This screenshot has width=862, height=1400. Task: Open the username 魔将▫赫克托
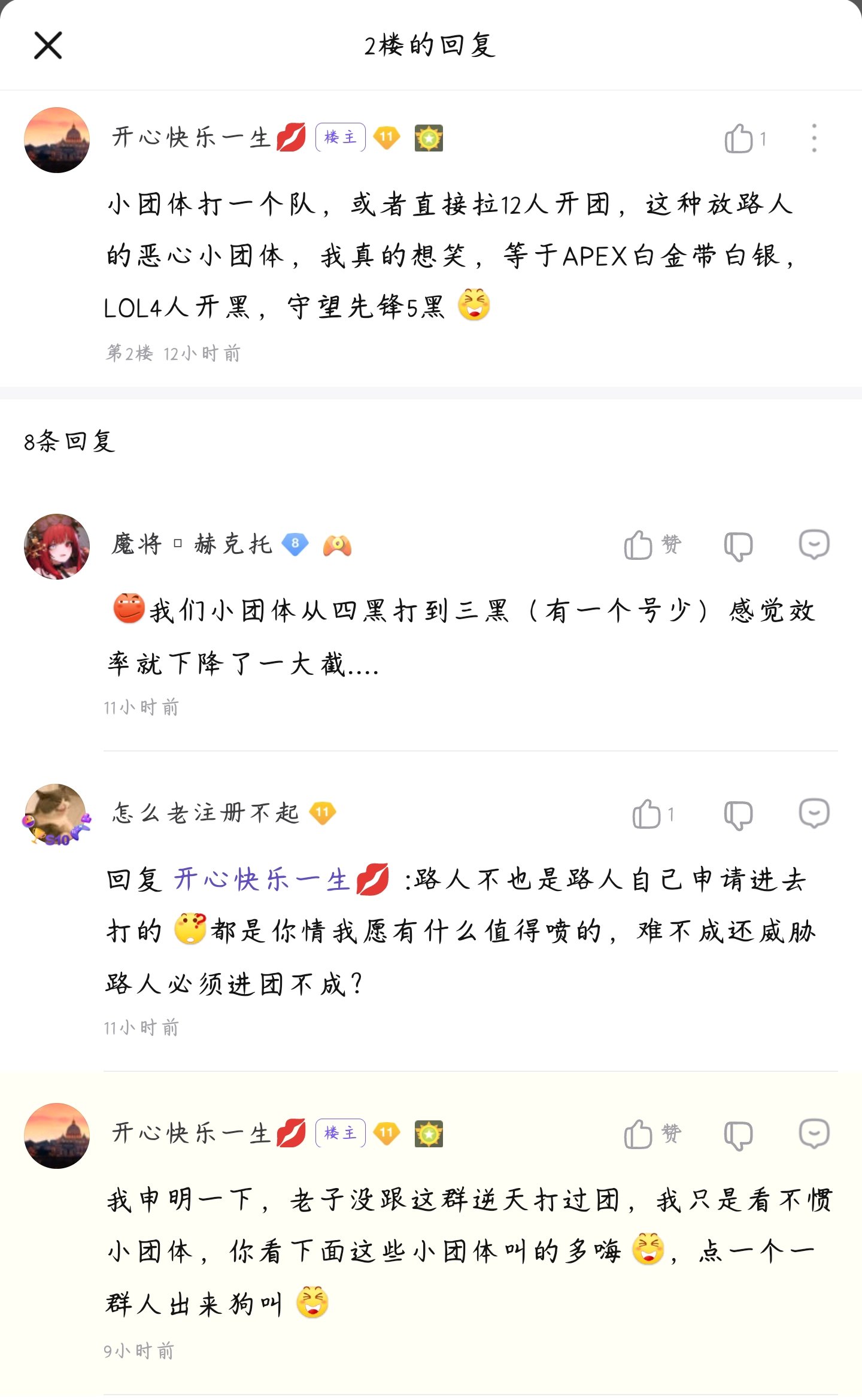click(x=192, y=544)
